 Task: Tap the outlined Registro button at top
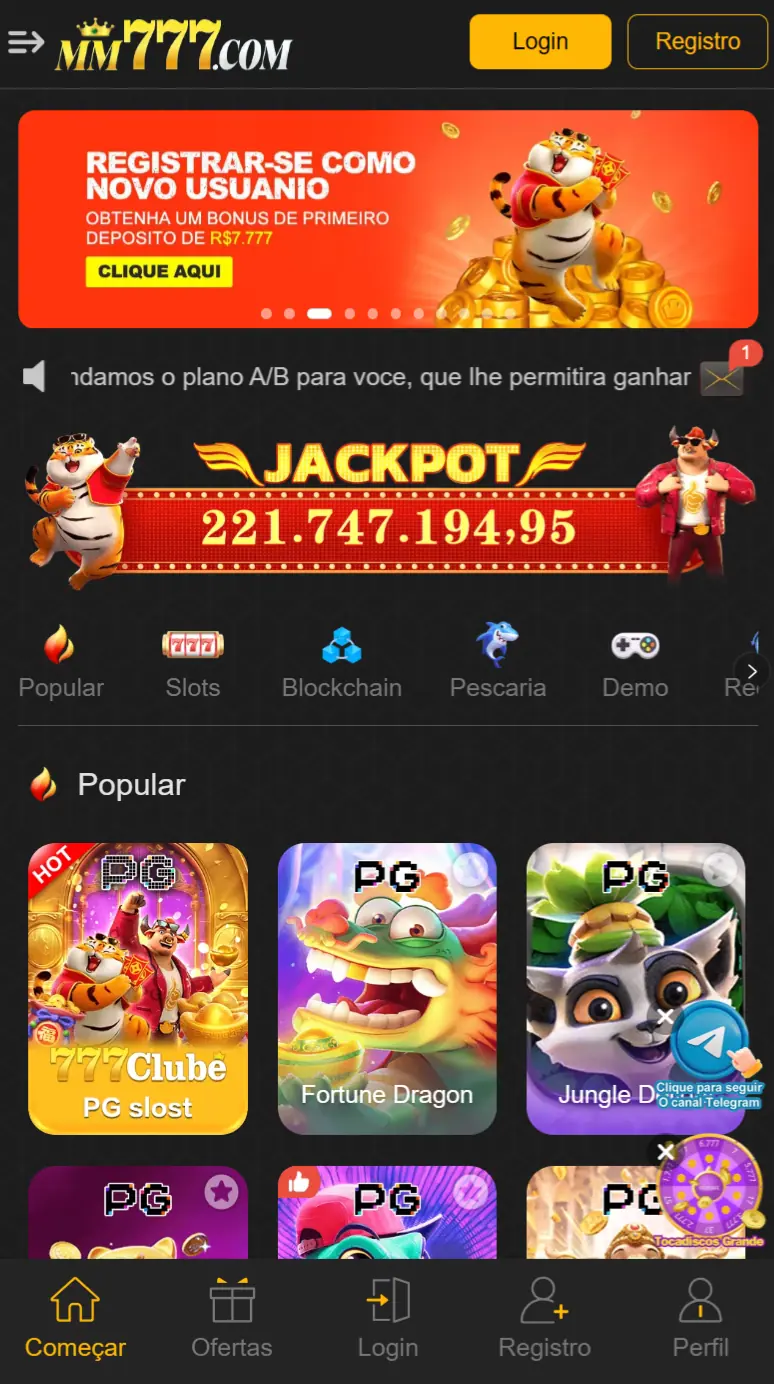coord(697,42)
